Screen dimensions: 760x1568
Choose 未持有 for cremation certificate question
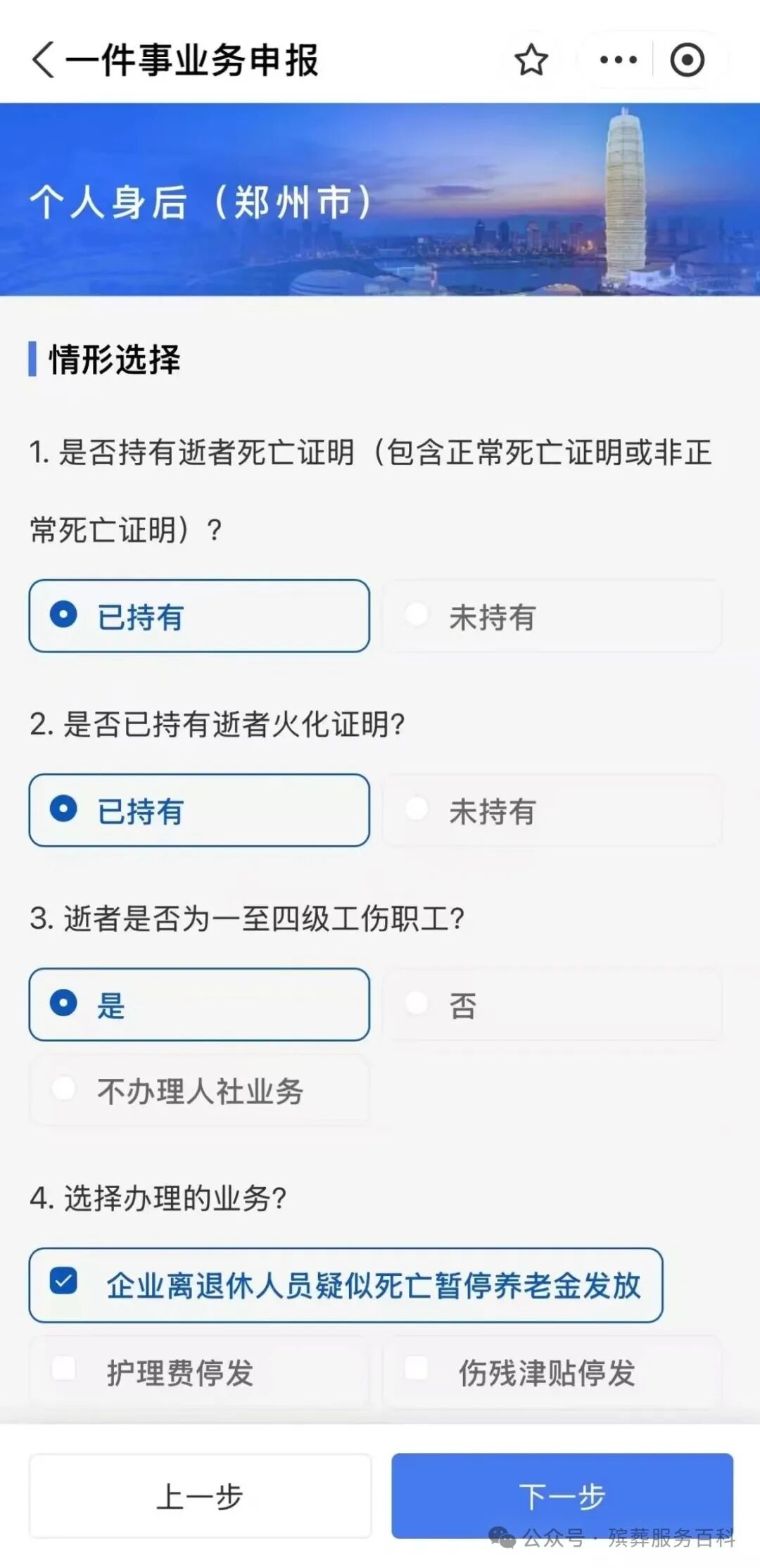coord(552,810)
